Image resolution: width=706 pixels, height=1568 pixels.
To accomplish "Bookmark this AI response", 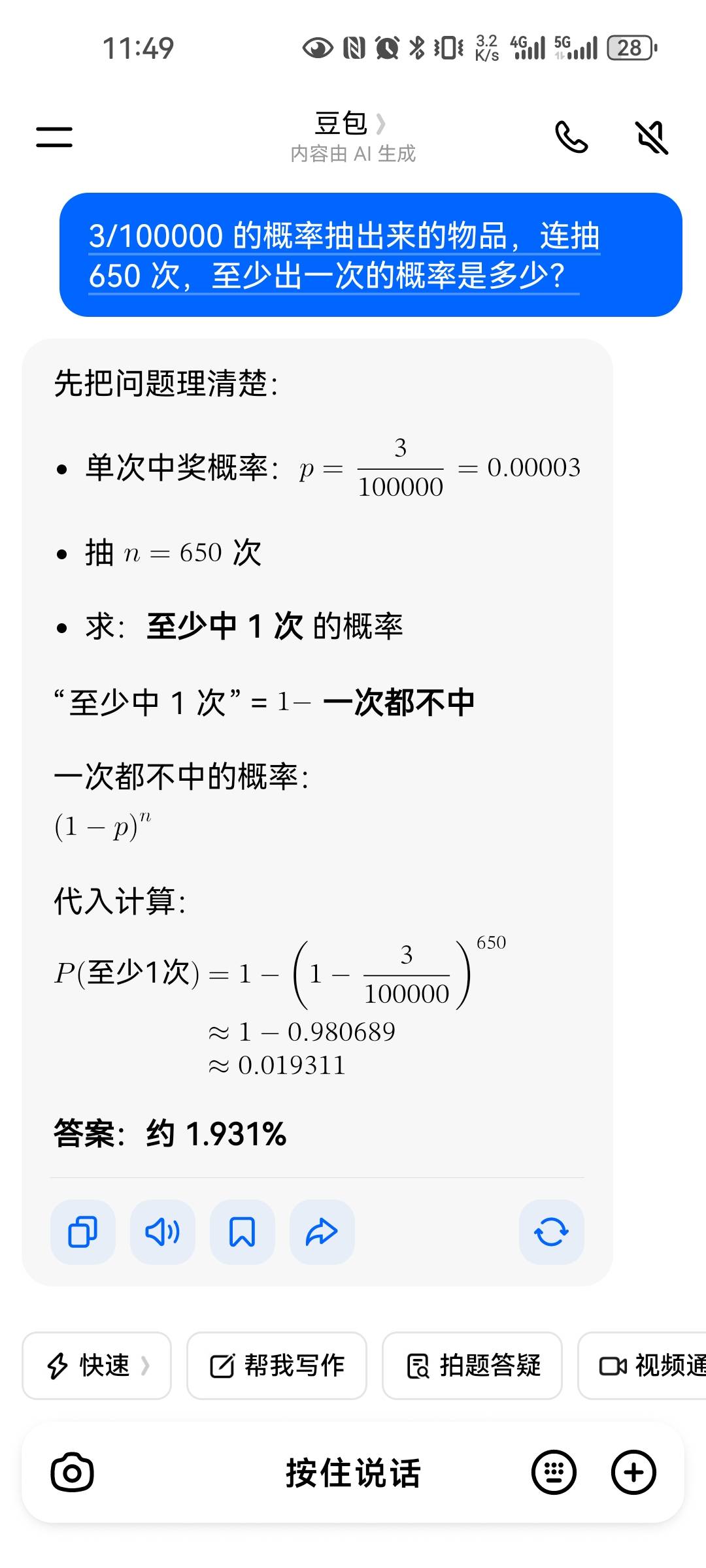I will (x=242, y=1232).
